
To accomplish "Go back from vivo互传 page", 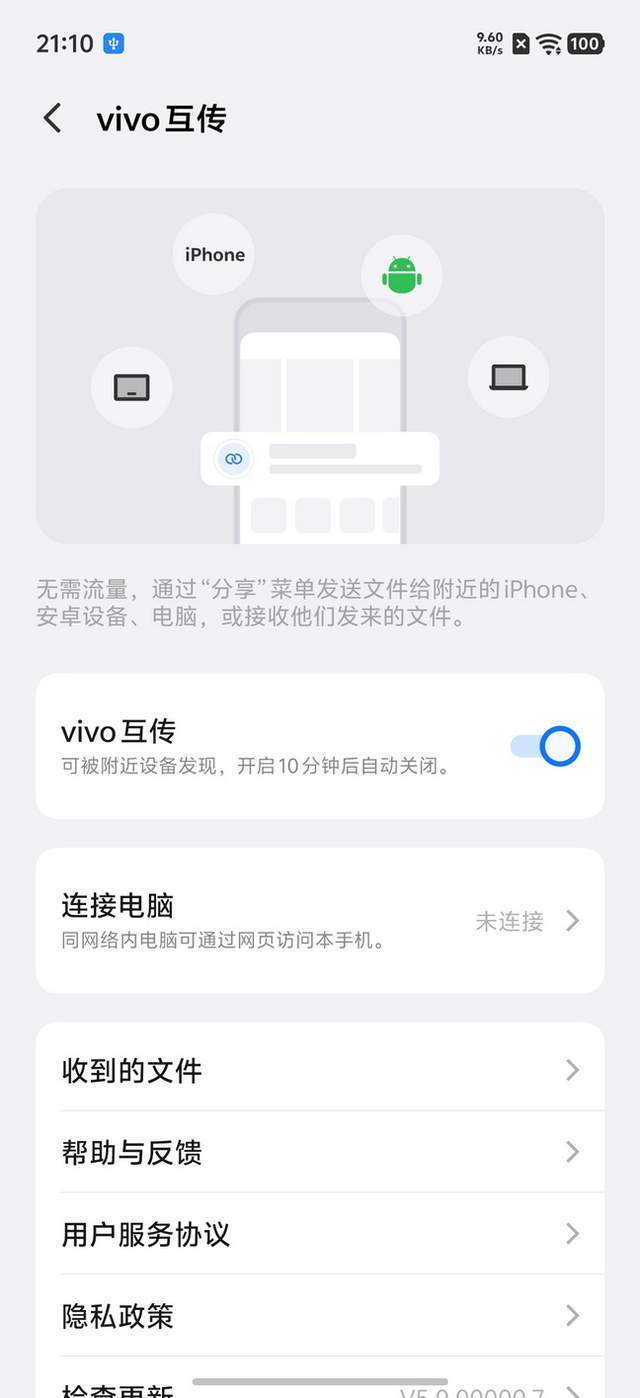I will pyautogui.click(x=52, y=118).
